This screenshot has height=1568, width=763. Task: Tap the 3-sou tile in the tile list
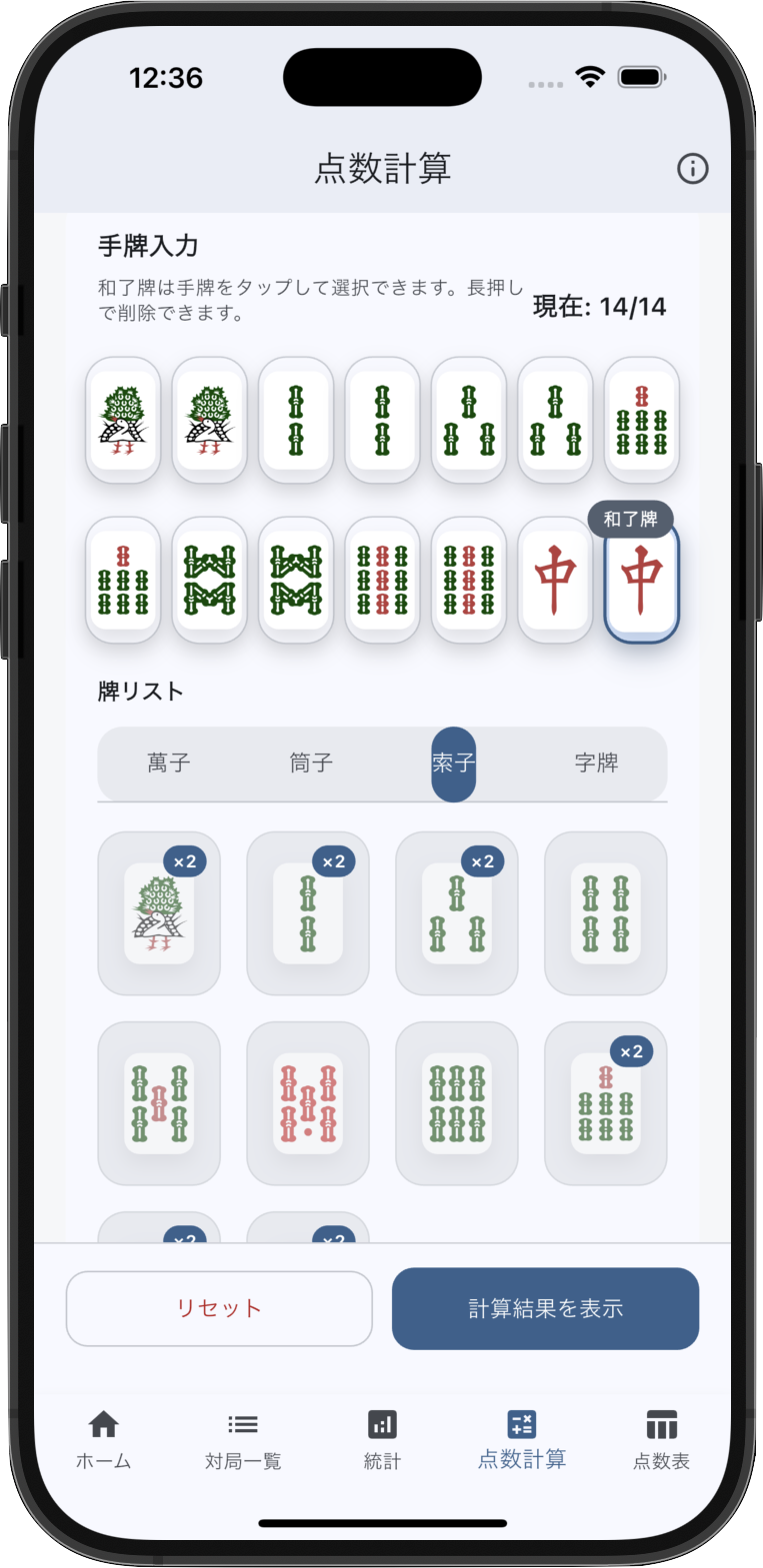pos(457,912)
